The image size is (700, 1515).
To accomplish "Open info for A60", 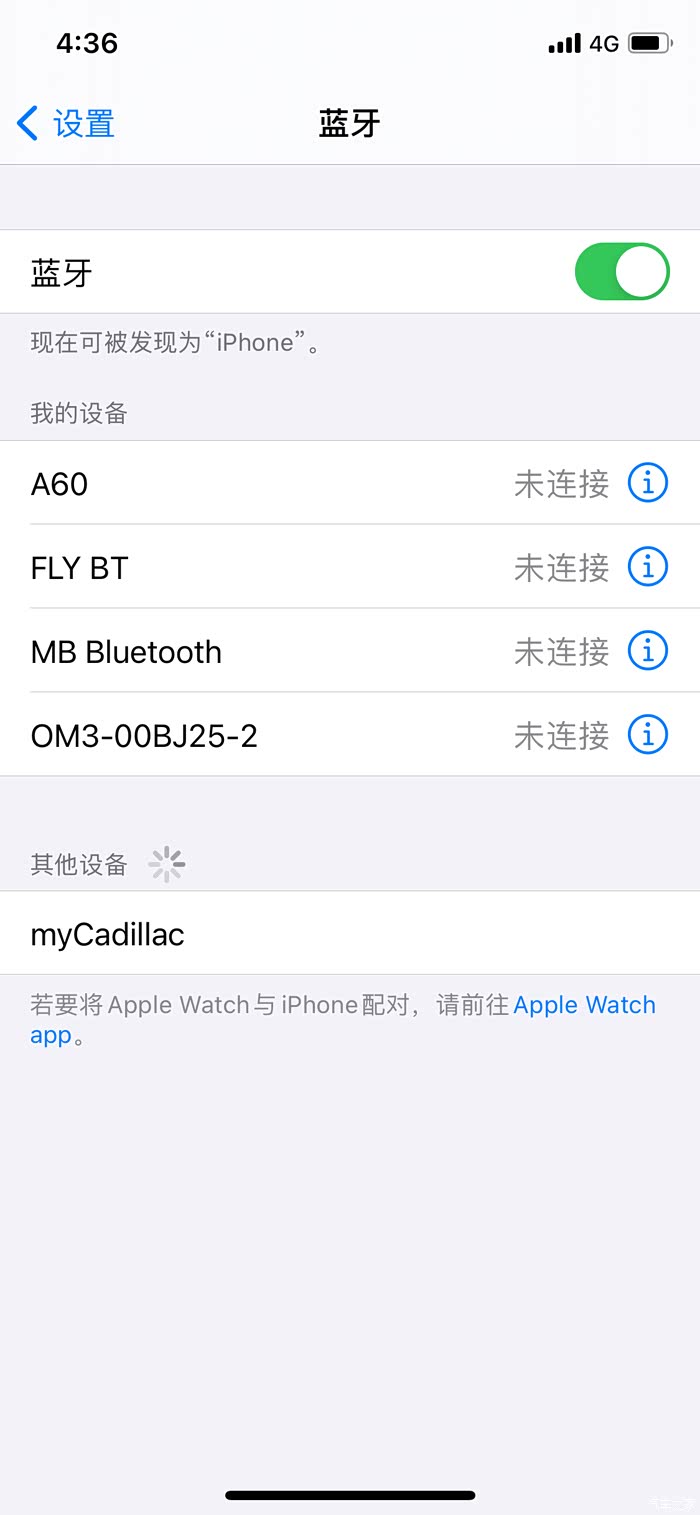I will (647, 484).
